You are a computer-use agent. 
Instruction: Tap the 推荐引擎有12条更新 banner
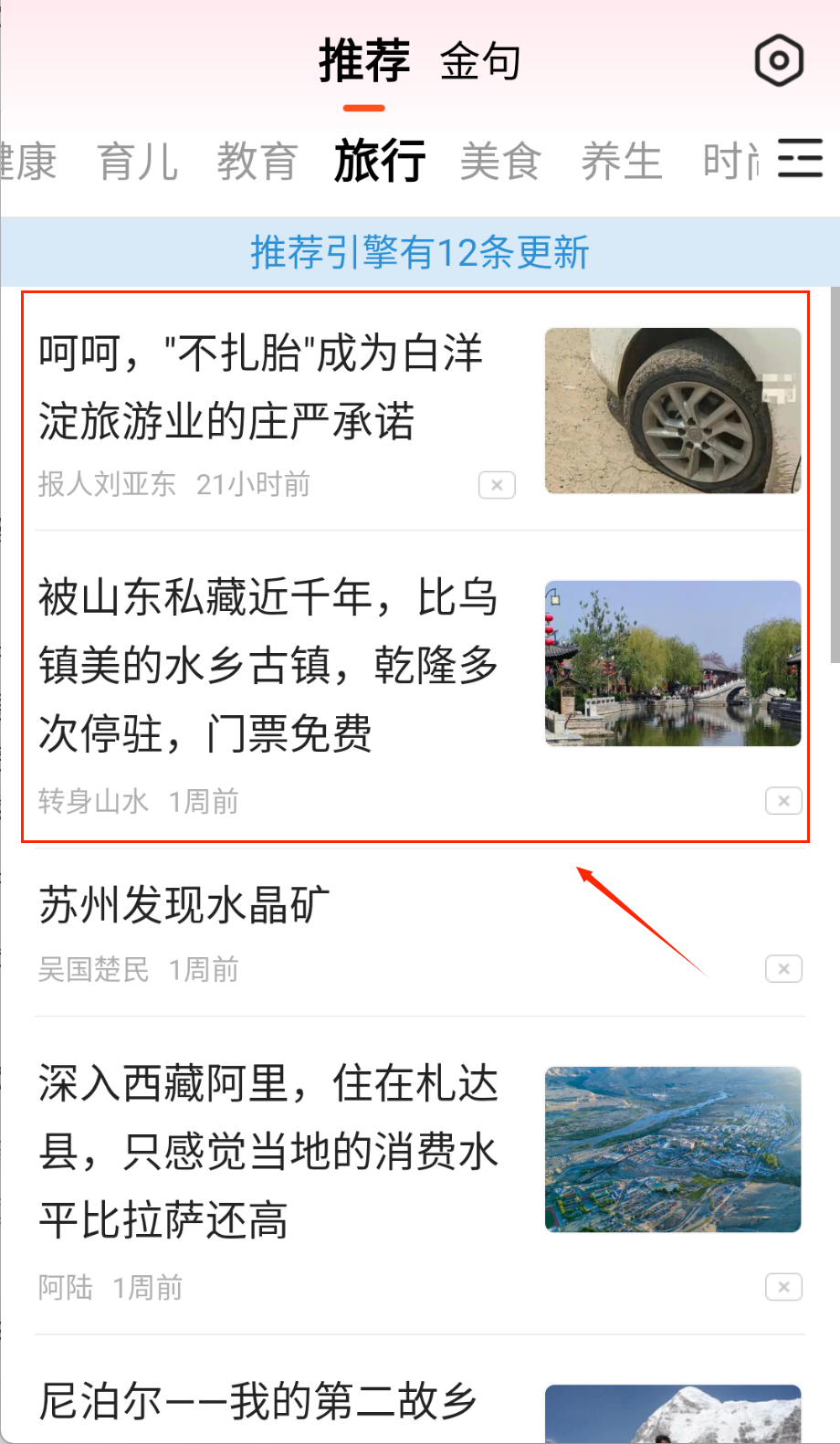(x=420, y=252)
